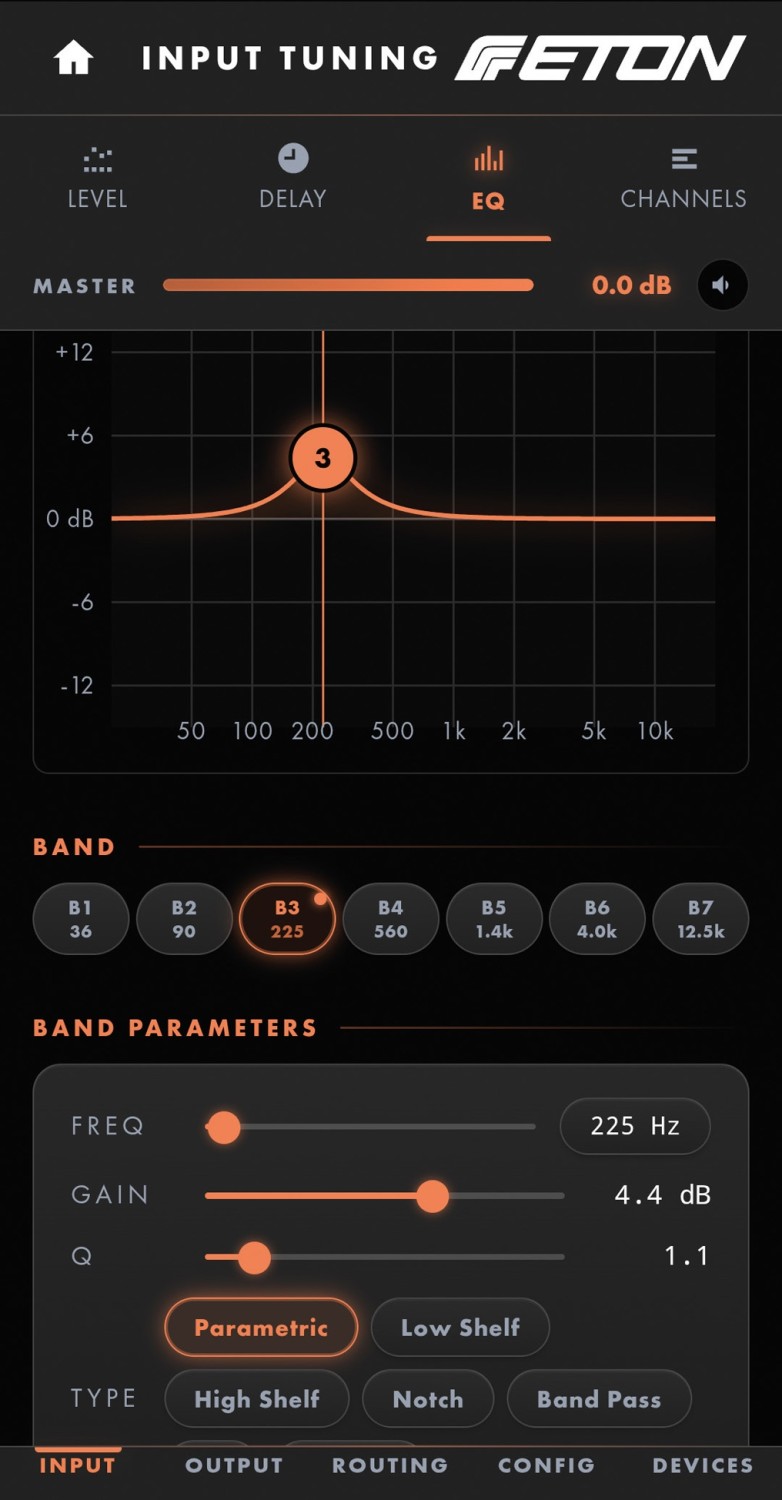Open the Output section in bottom bar

pos(234,1466)
